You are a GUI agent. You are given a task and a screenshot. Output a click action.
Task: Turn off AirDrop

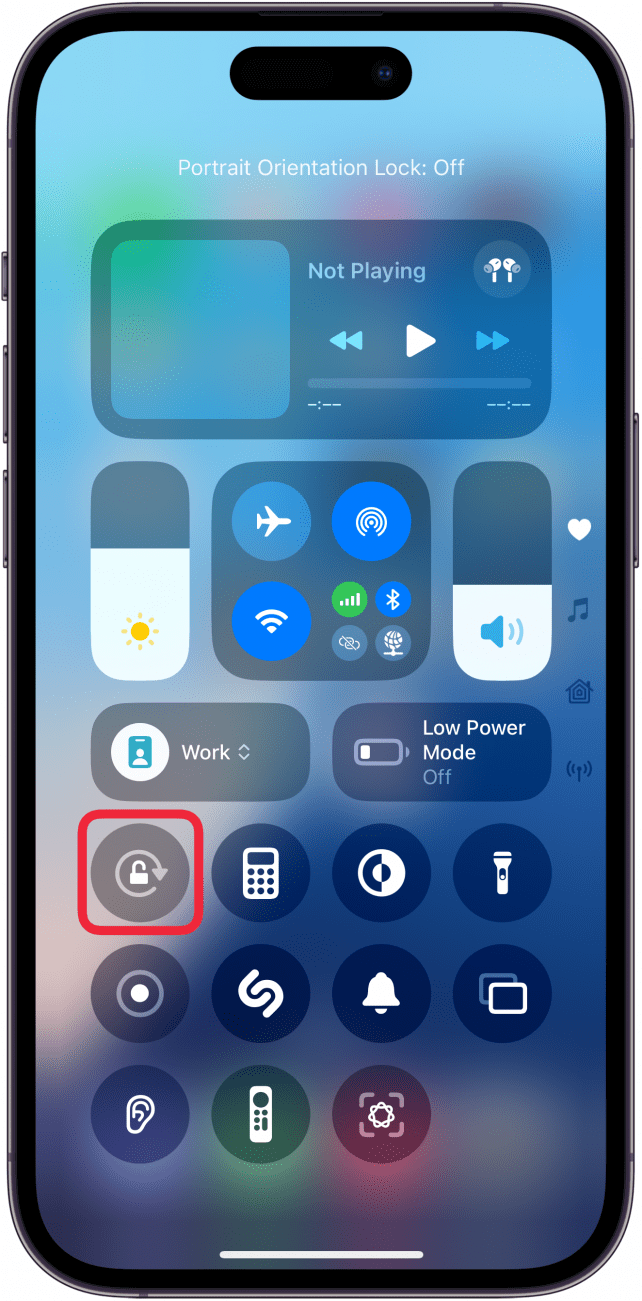click(371, 521)
